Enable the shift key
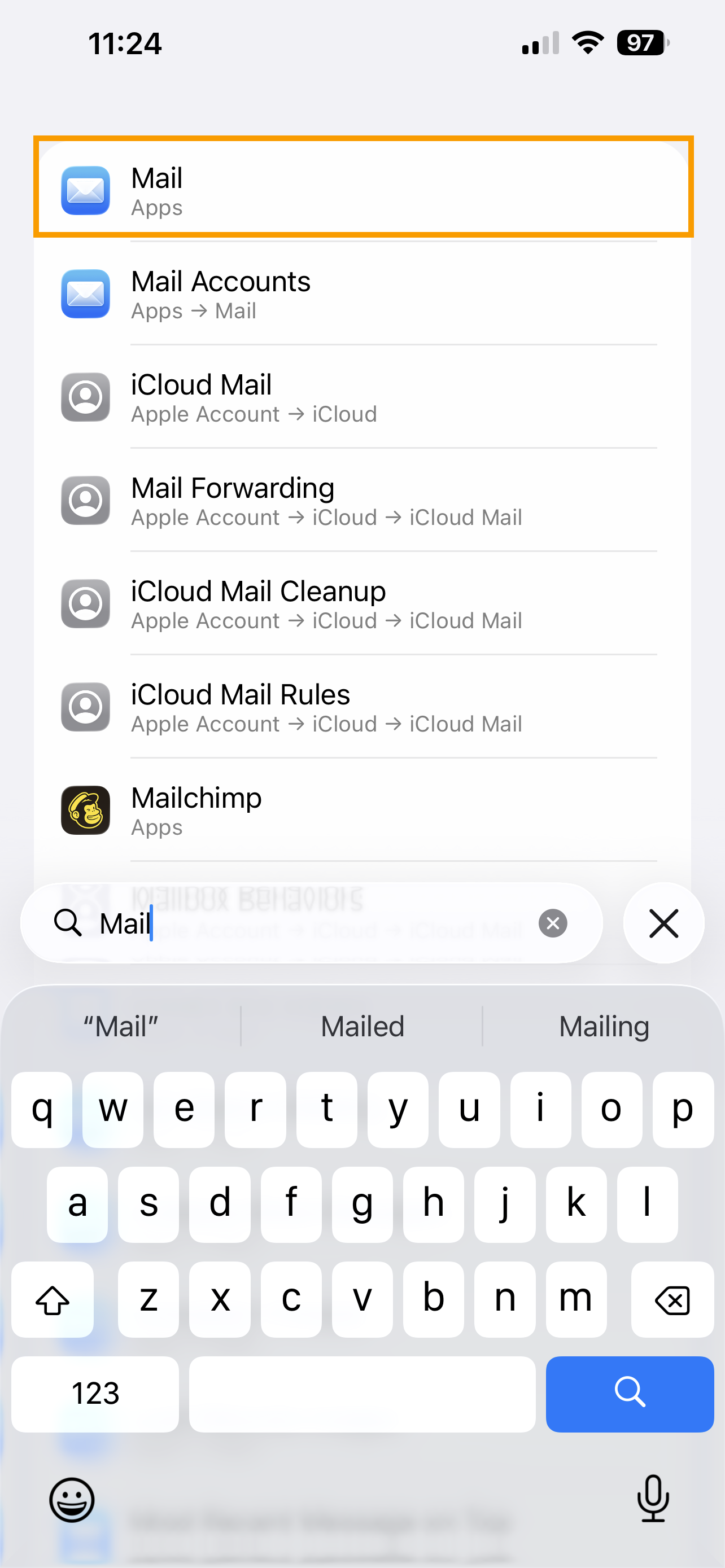The image size is (725, 1568). click(x=53, y=1299)
